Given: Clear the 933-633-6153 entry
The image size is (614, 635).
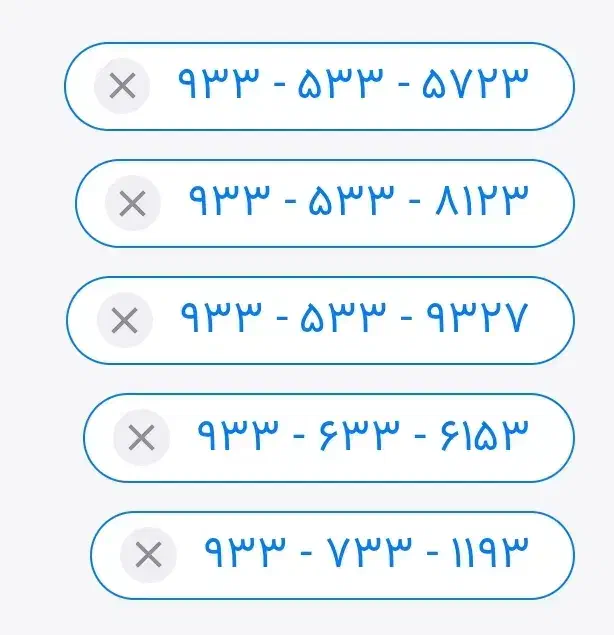Looking at the screenshot, I should click(x=142, y=438).
